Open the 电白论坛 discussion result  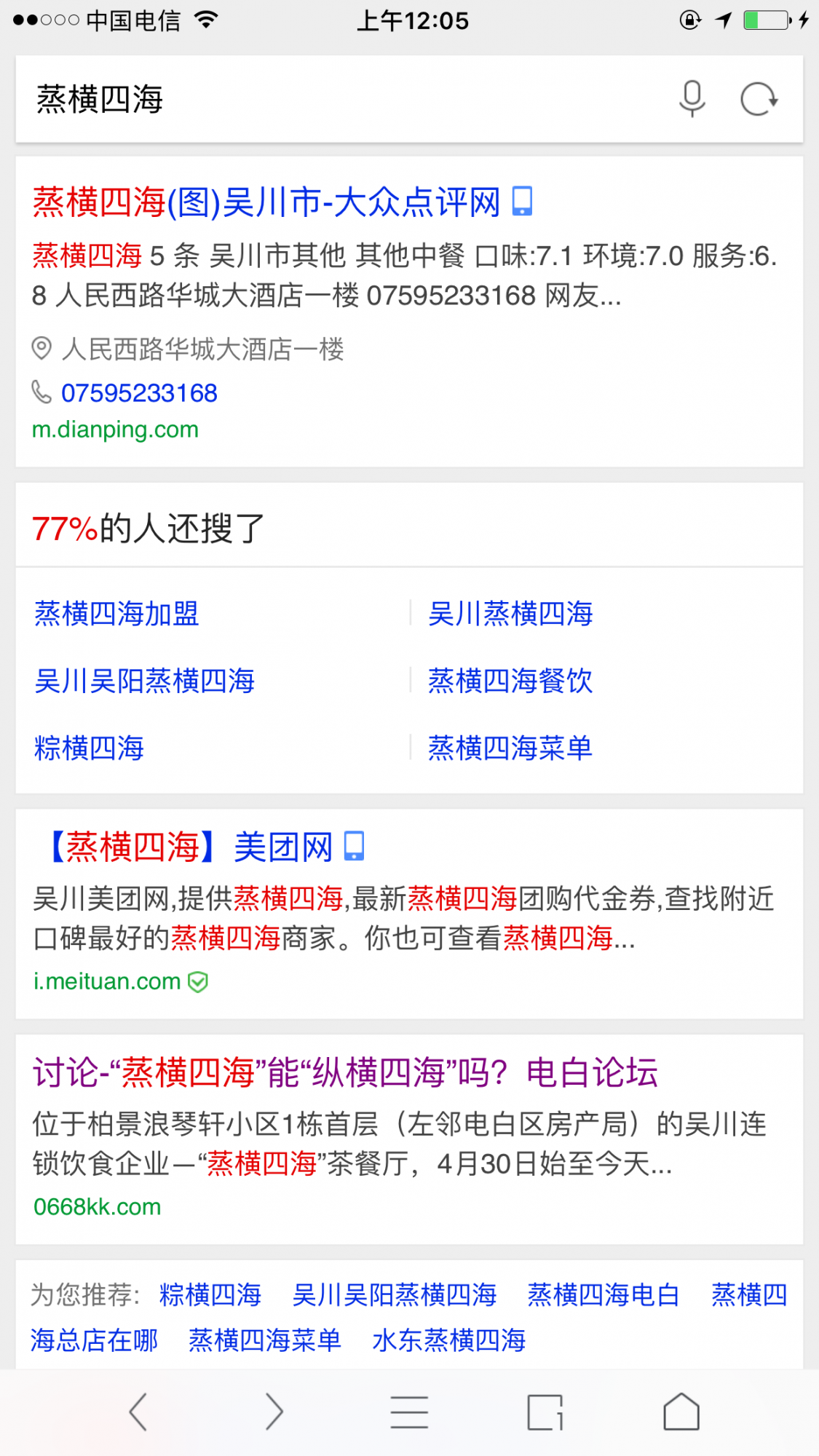pyautogui.click(x=345, y=1072)
